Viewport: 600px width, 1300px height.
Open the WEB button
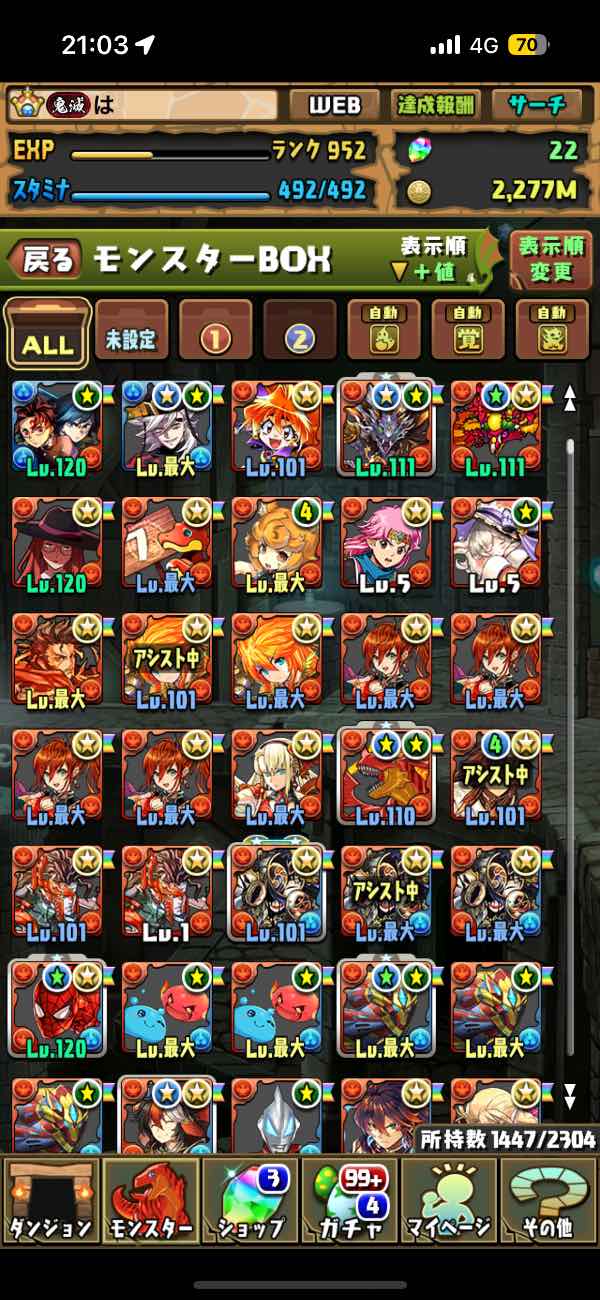pos(334,105)
